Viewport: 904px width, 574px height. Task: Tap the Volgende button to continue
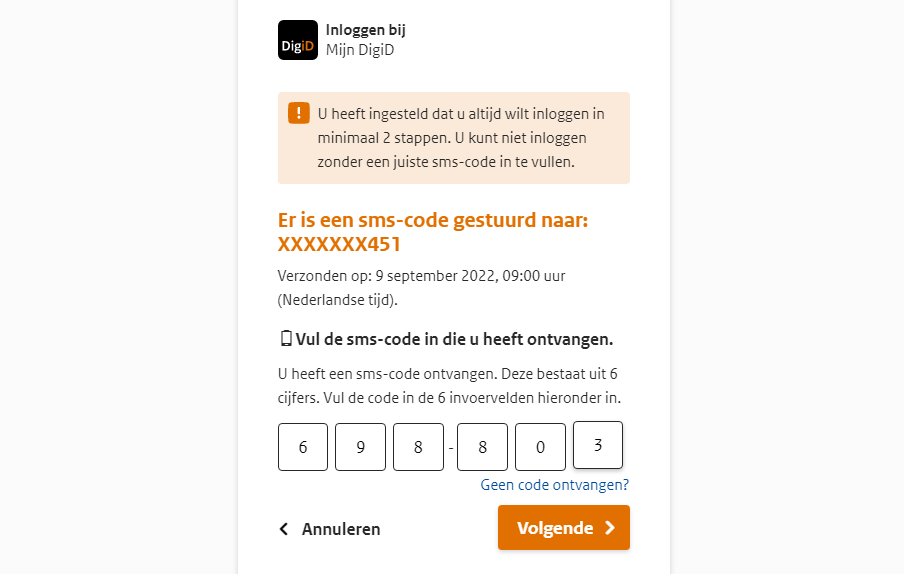[563, 528]
